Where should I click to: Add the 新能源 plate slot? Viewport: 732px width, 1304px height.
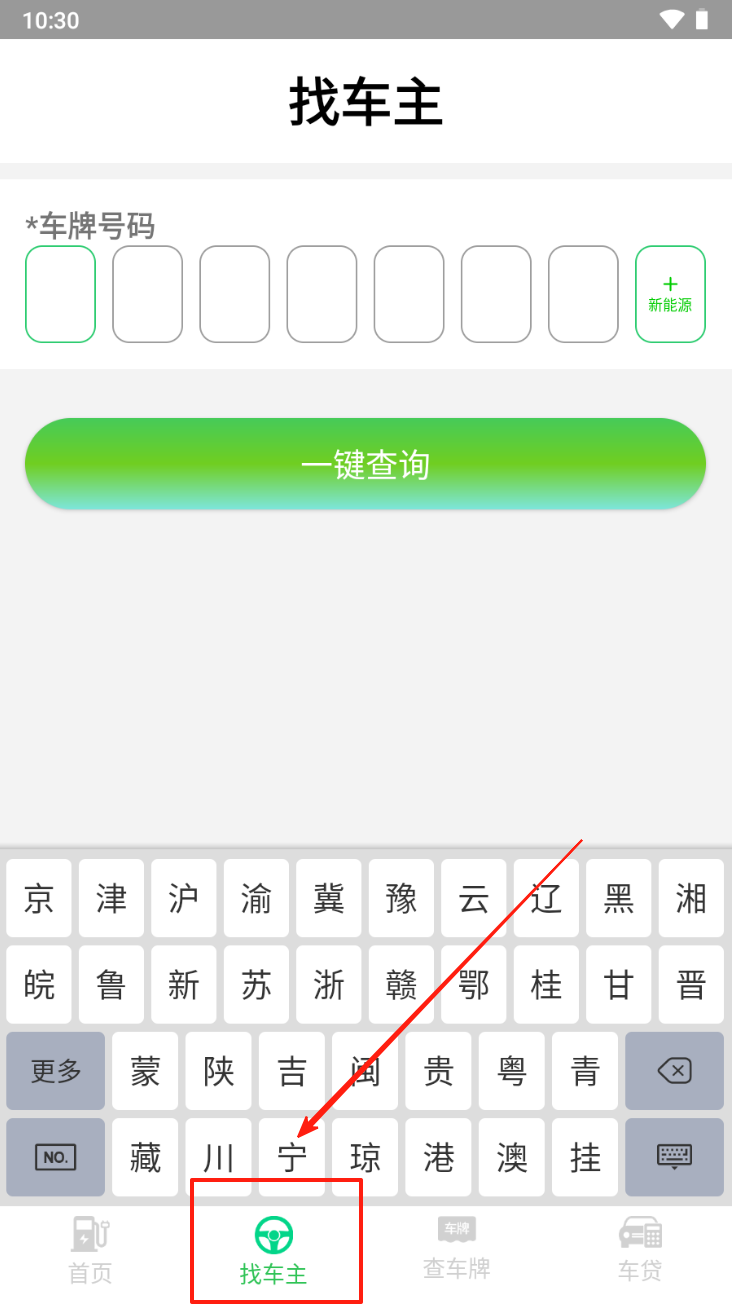(x=670, y=294)
